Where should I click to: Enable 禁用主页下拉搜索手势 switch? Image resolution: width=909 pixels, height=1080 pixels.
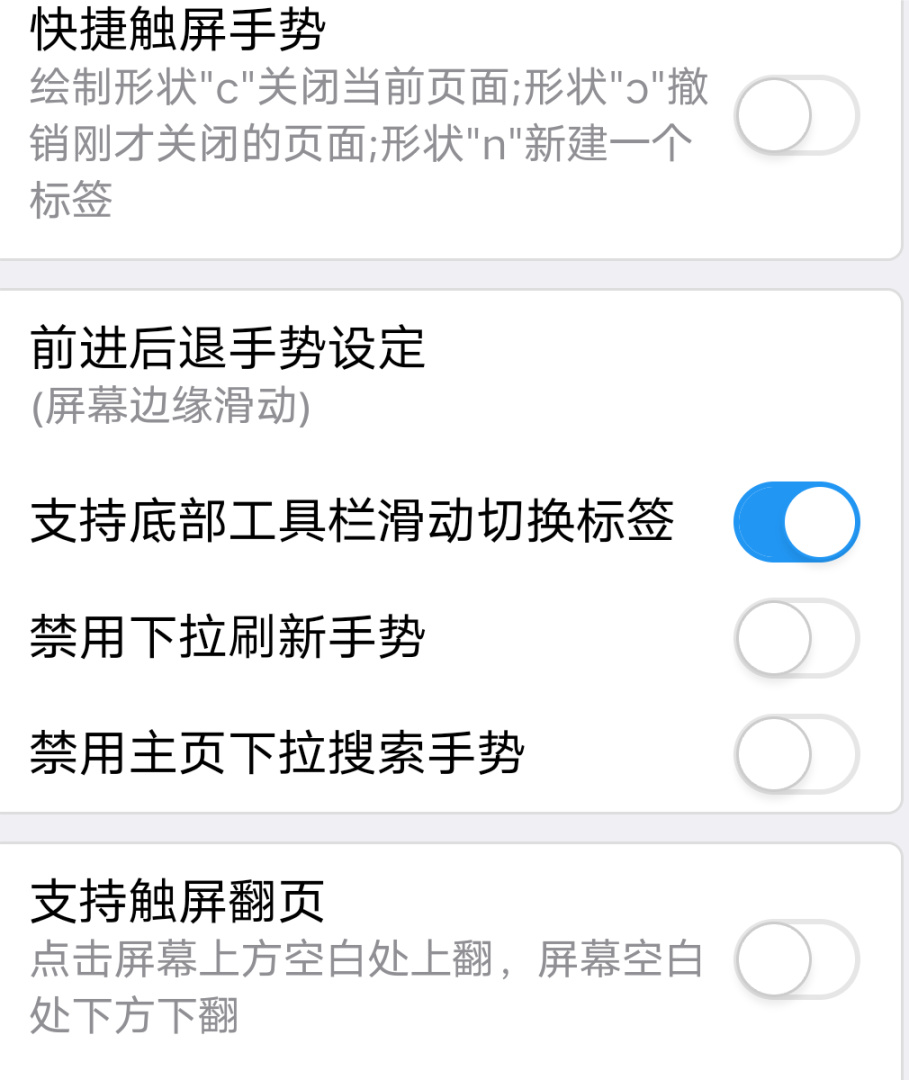coord(796,754)
